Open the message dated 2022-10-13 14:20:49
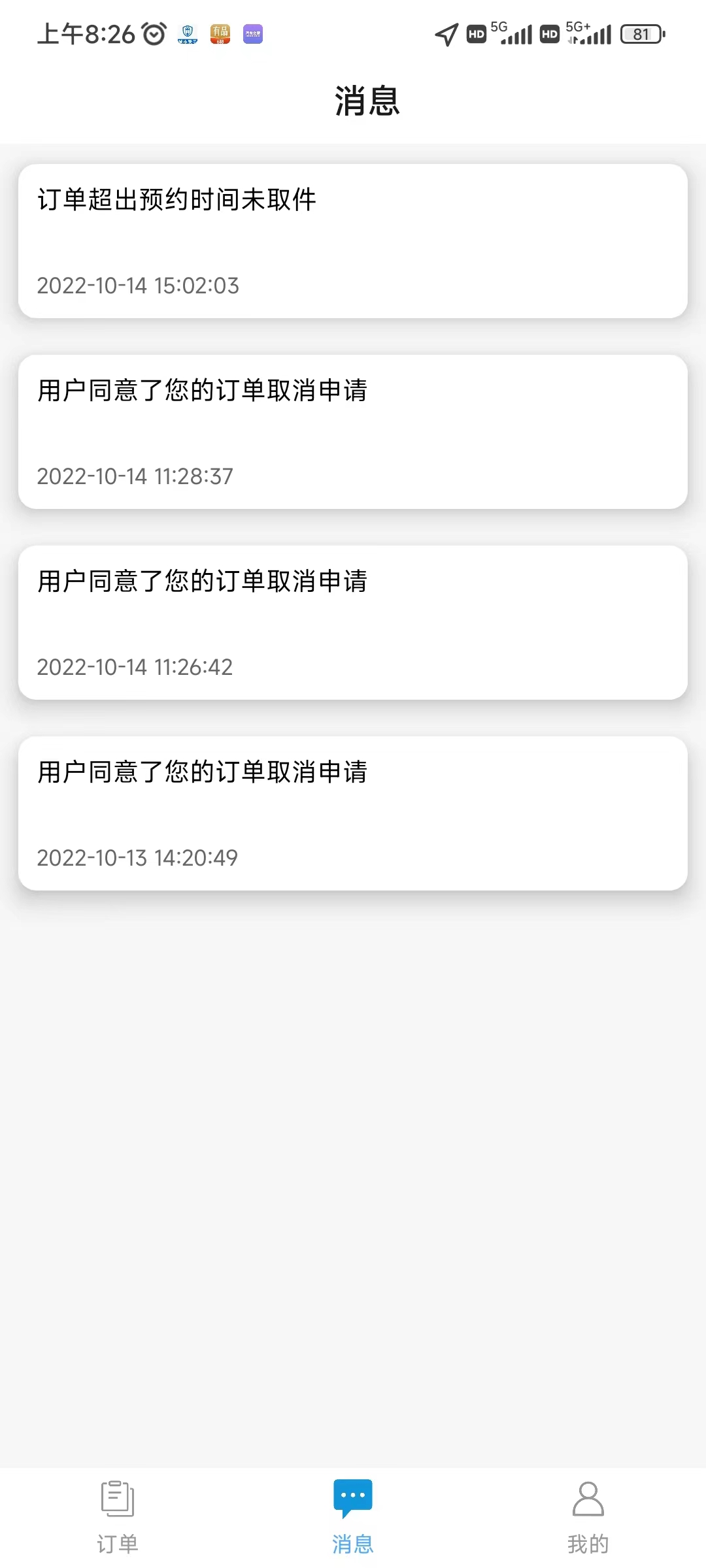The height and width of the screenshot is (1568, 706). pyautogui.click(x=353, y=813)
